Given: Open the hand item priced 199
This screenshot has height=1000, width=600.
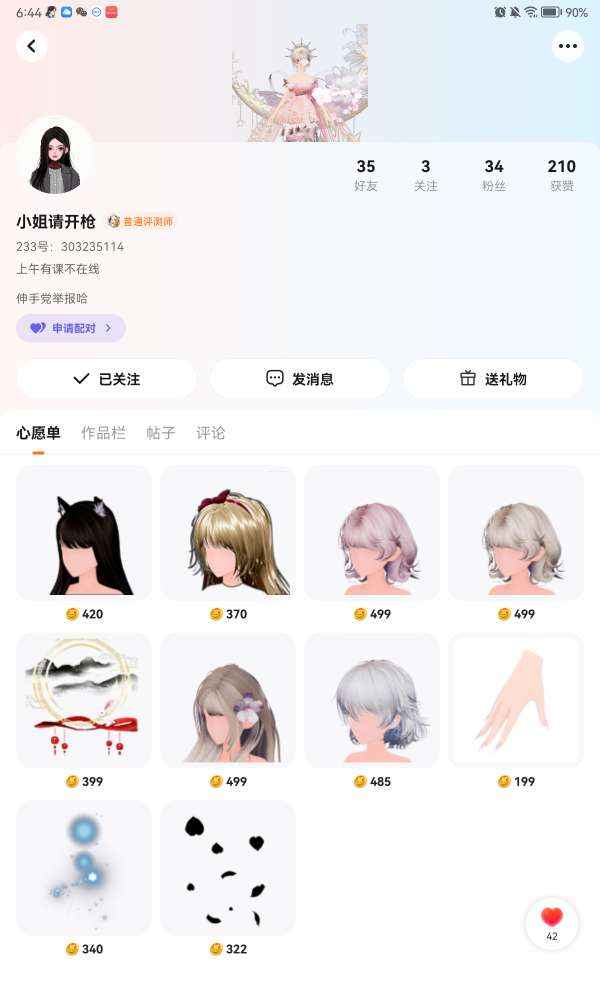Looking at the screenshot, I should pyautogui.click(x=516, y=701).
